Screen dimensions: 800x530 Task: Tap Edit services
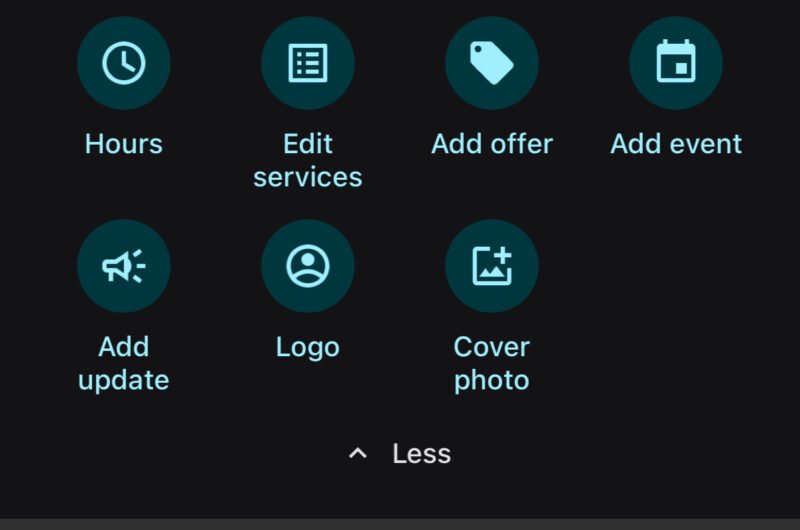pos(307,64)
